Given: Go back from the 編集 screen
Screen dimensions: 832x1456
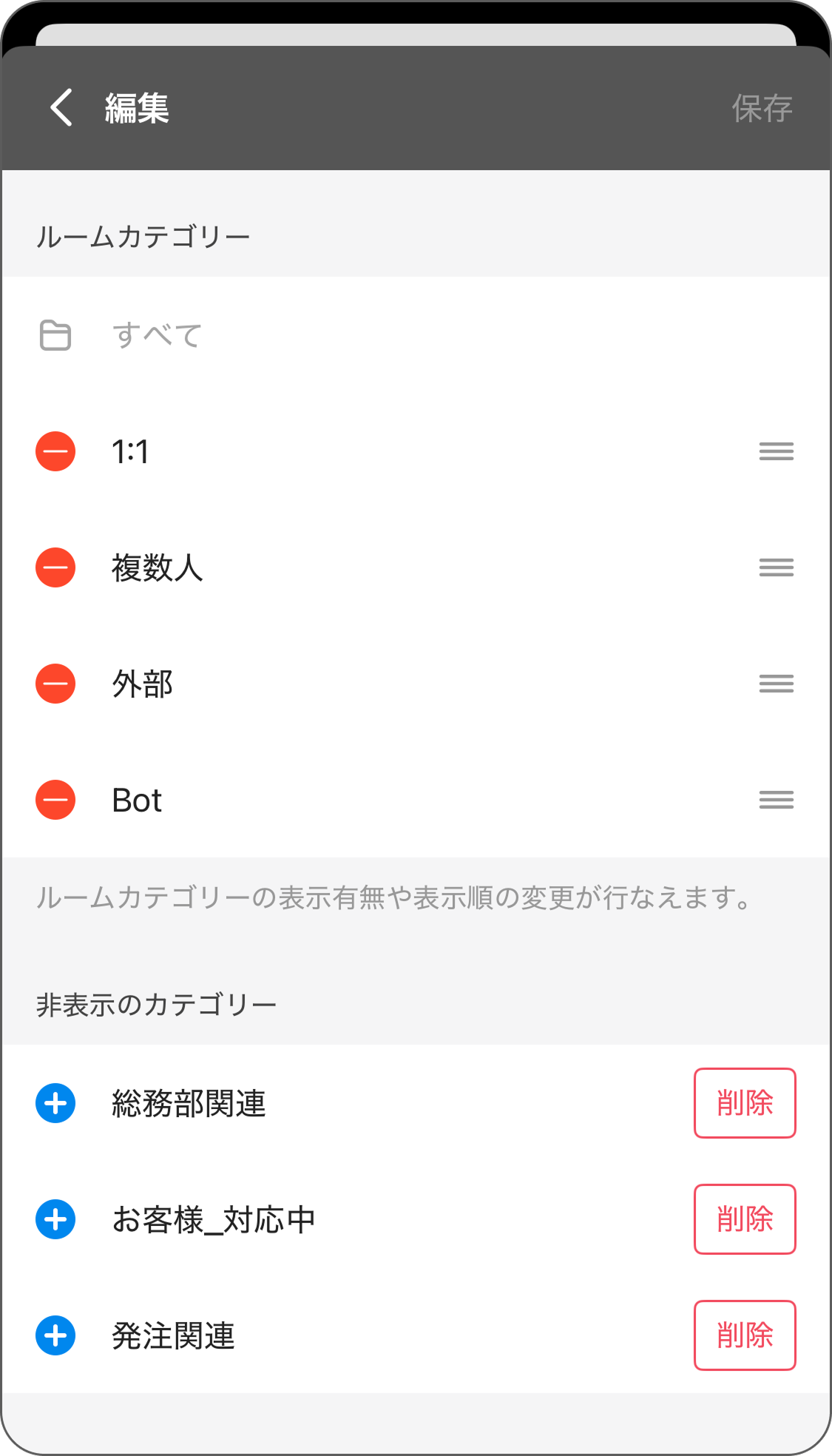Looking at the screenshot, I should [61, 108].
